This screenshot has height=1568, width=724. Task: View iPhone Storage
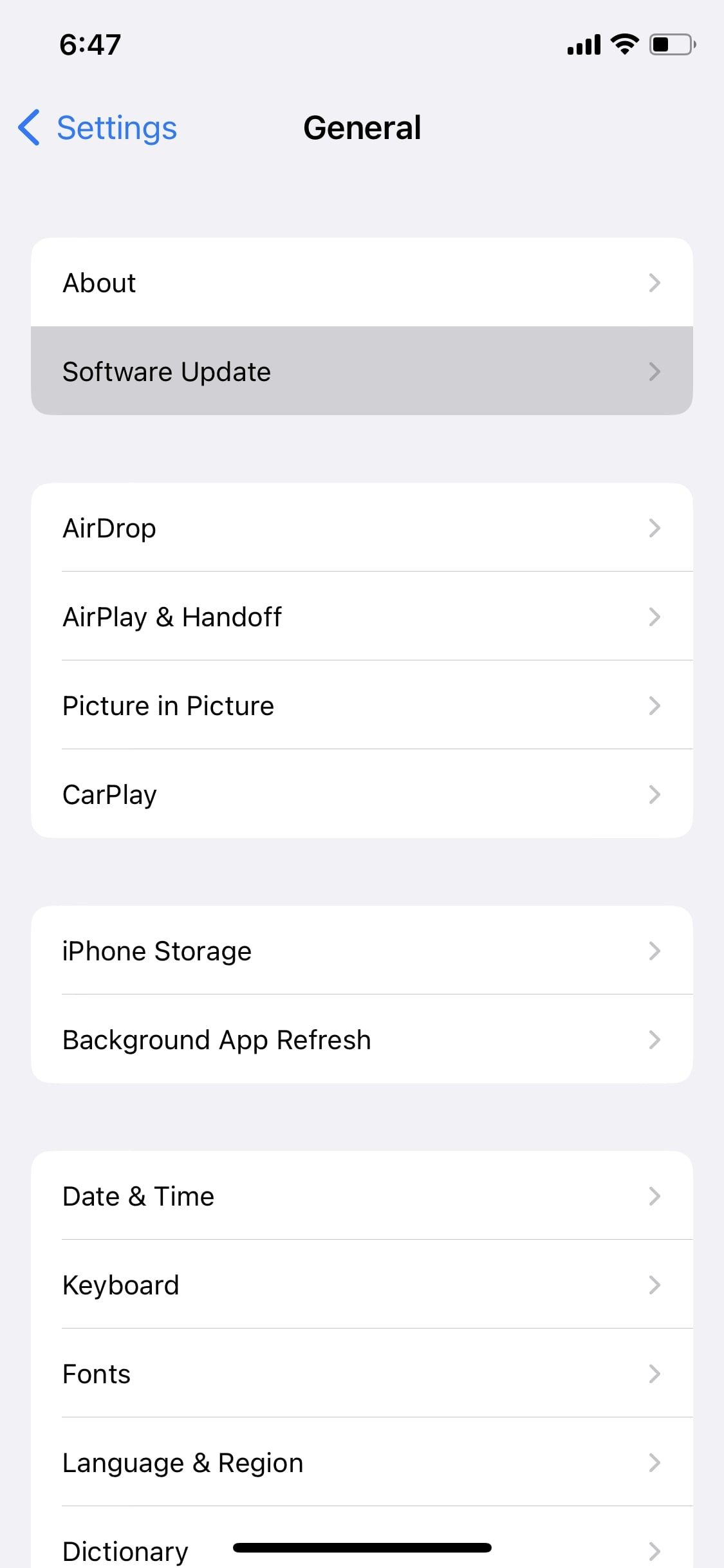coord(362,951)
